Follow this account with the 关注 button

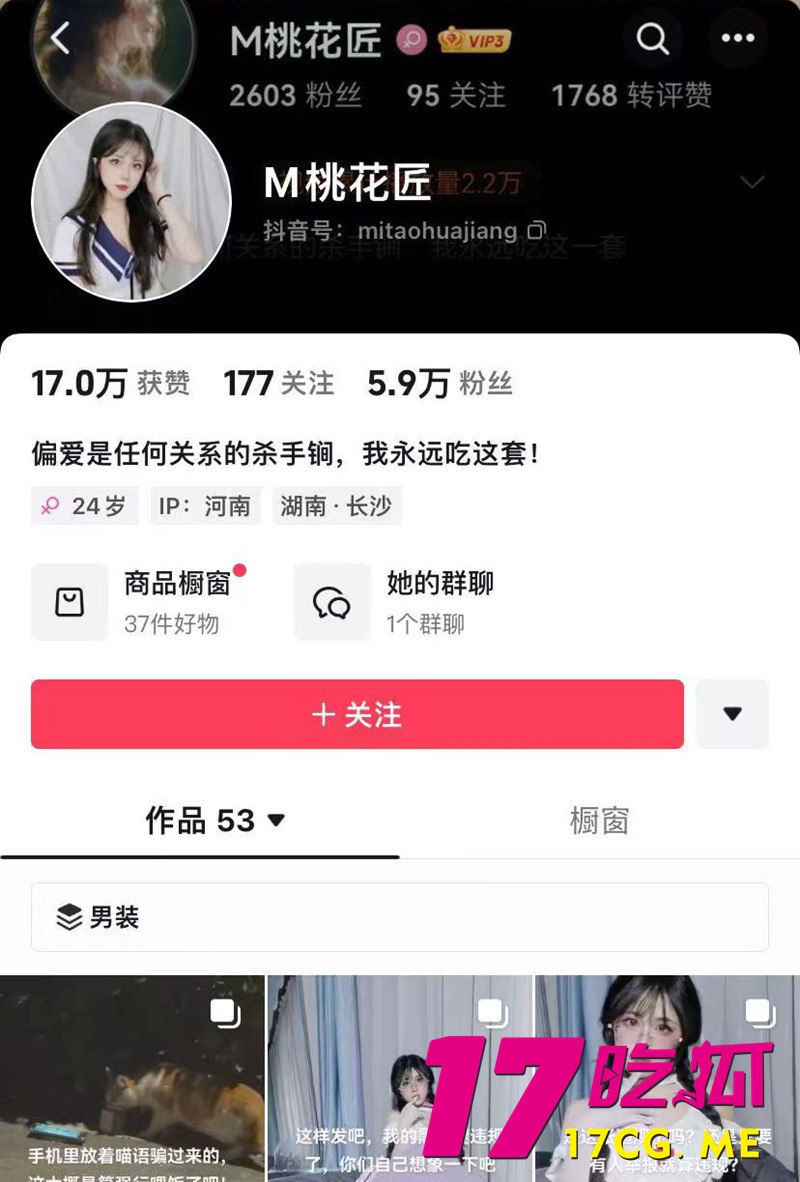tap(357, 714)
